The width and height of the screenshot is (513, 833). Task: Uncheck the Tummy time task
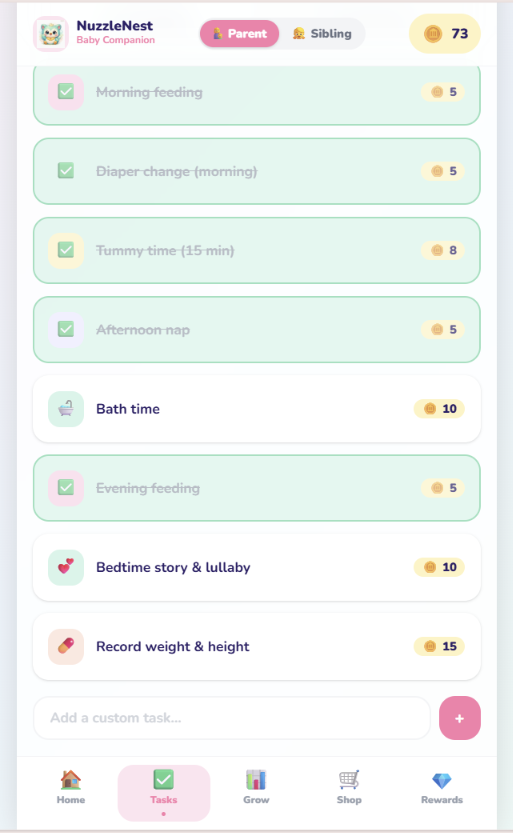[x=256, y=250]
